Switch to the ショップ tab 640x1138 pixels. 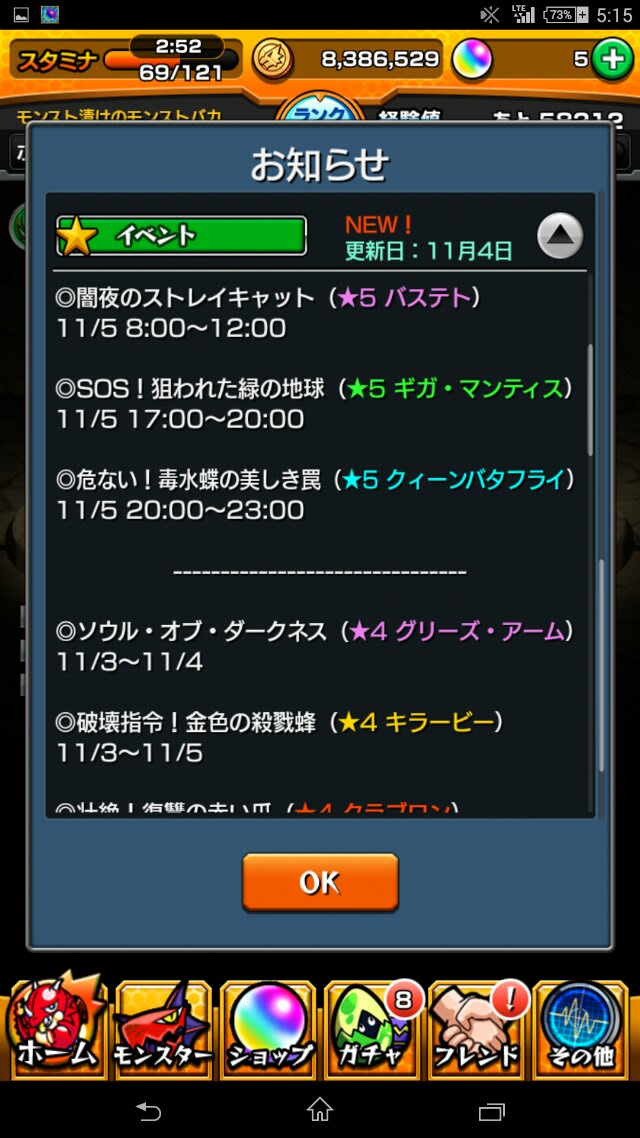pyautogui.click(x=268, y=1026)
